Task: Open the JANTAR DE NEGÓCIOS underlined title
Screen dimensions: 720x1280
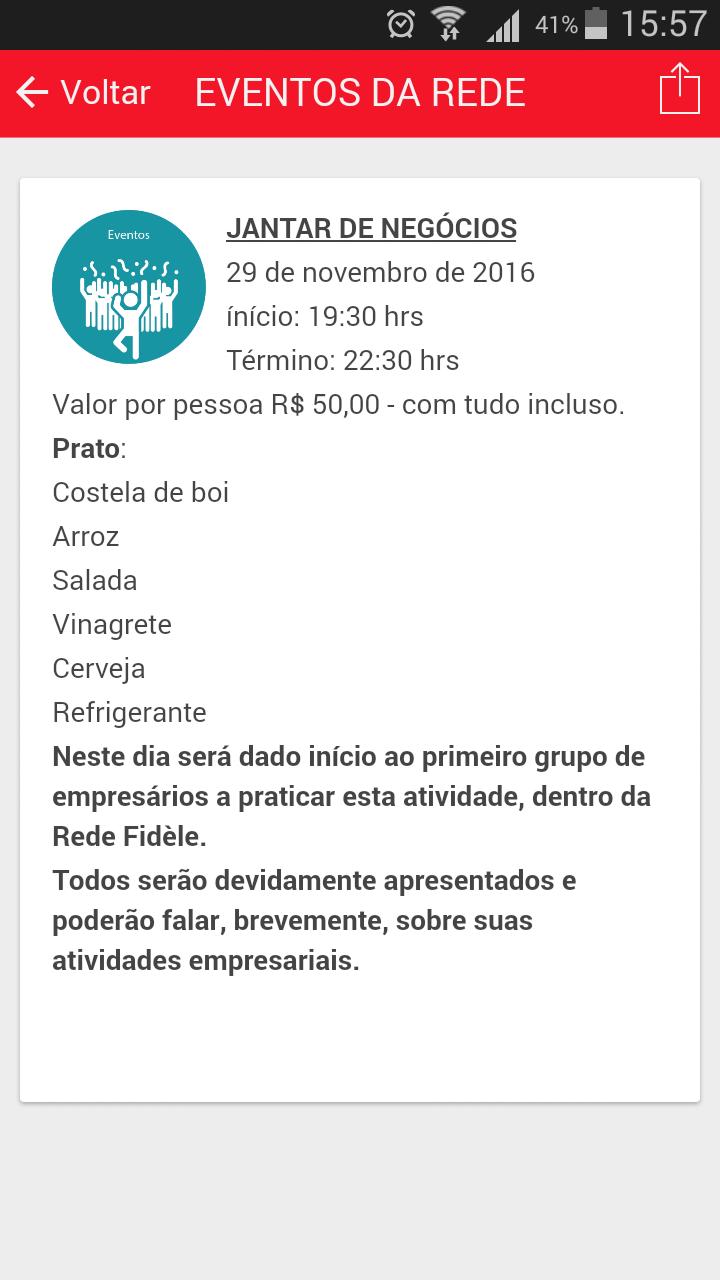Action: coord(371,229)
